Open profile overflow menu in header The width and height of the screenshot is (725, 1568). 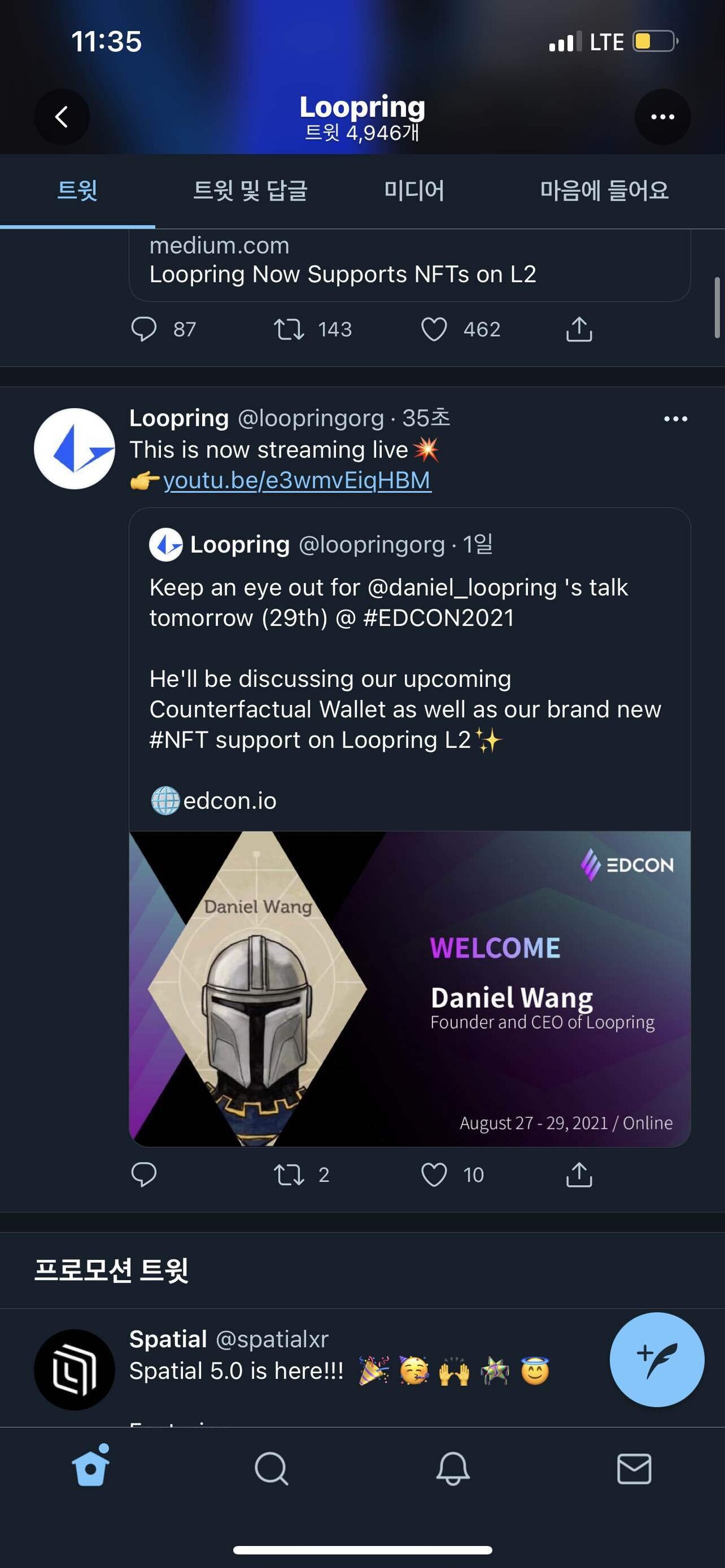tap(662, 117)
